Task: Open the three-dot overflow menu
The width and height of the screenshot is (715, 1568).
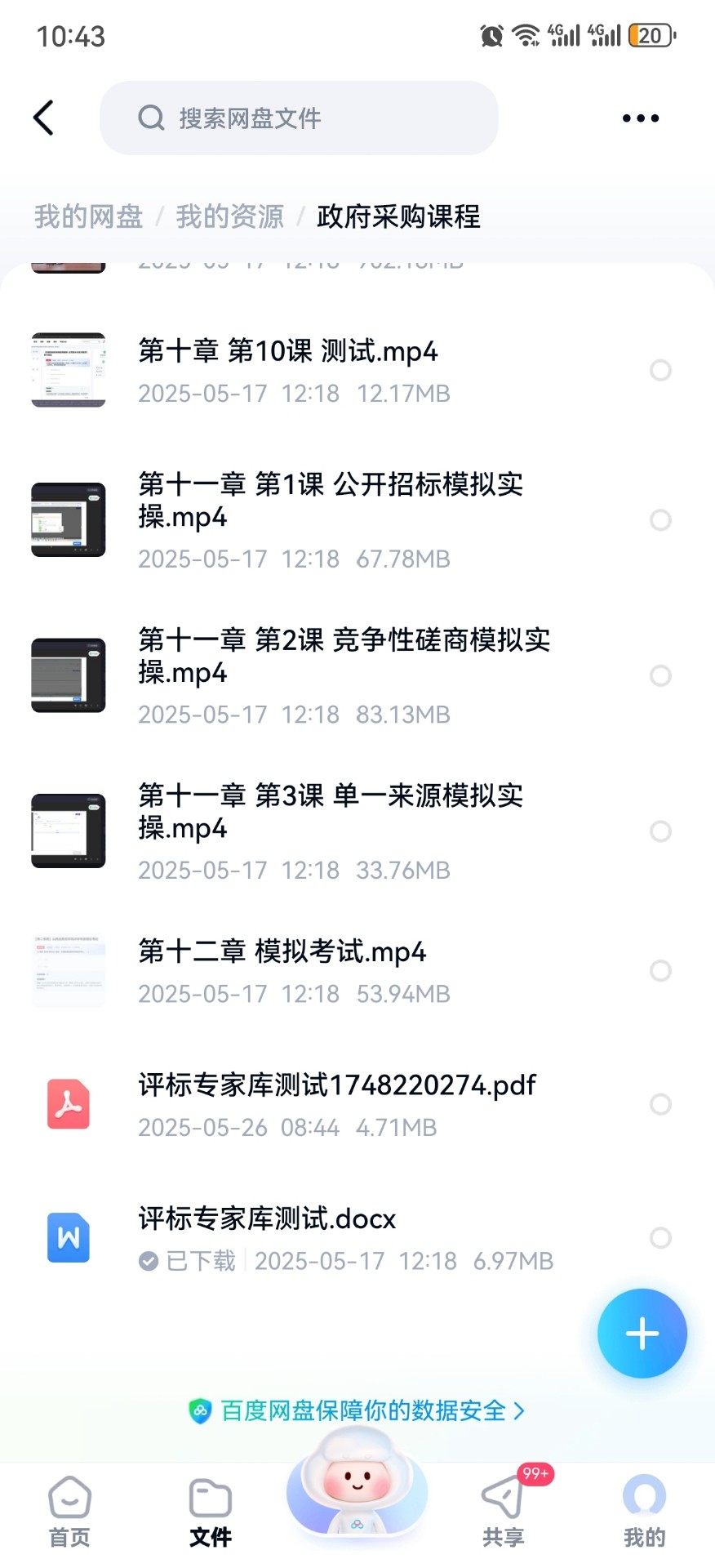Action: [640, 118]
